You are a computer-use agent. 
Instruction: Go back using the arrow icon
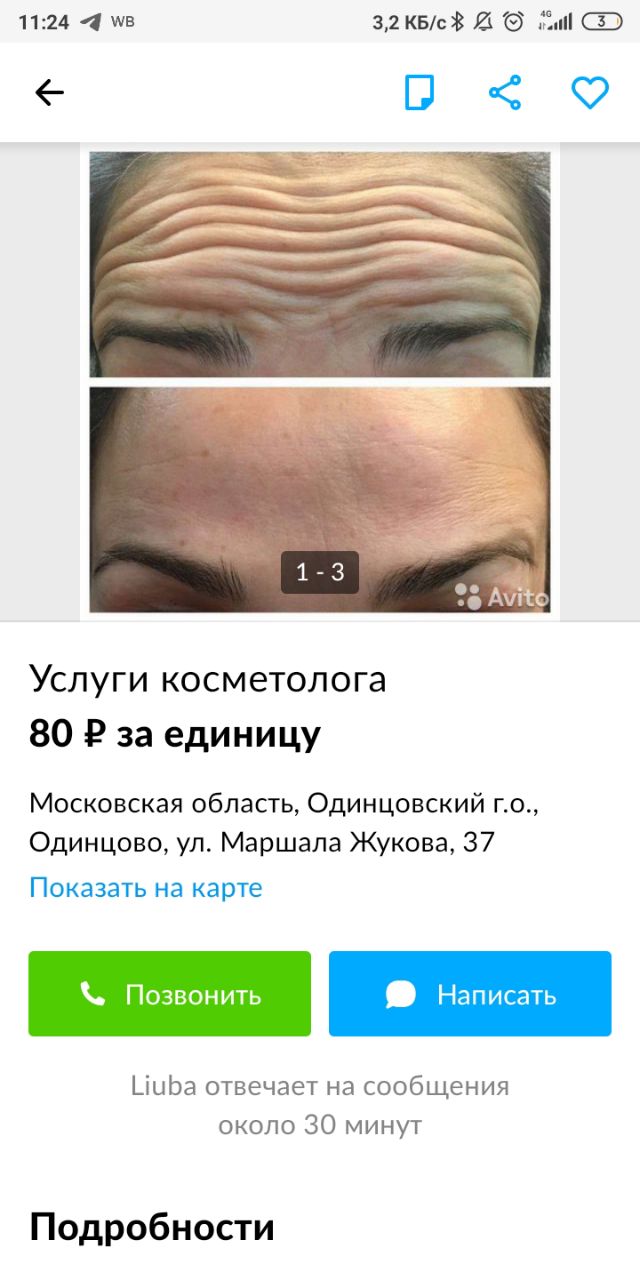[49, 93]
